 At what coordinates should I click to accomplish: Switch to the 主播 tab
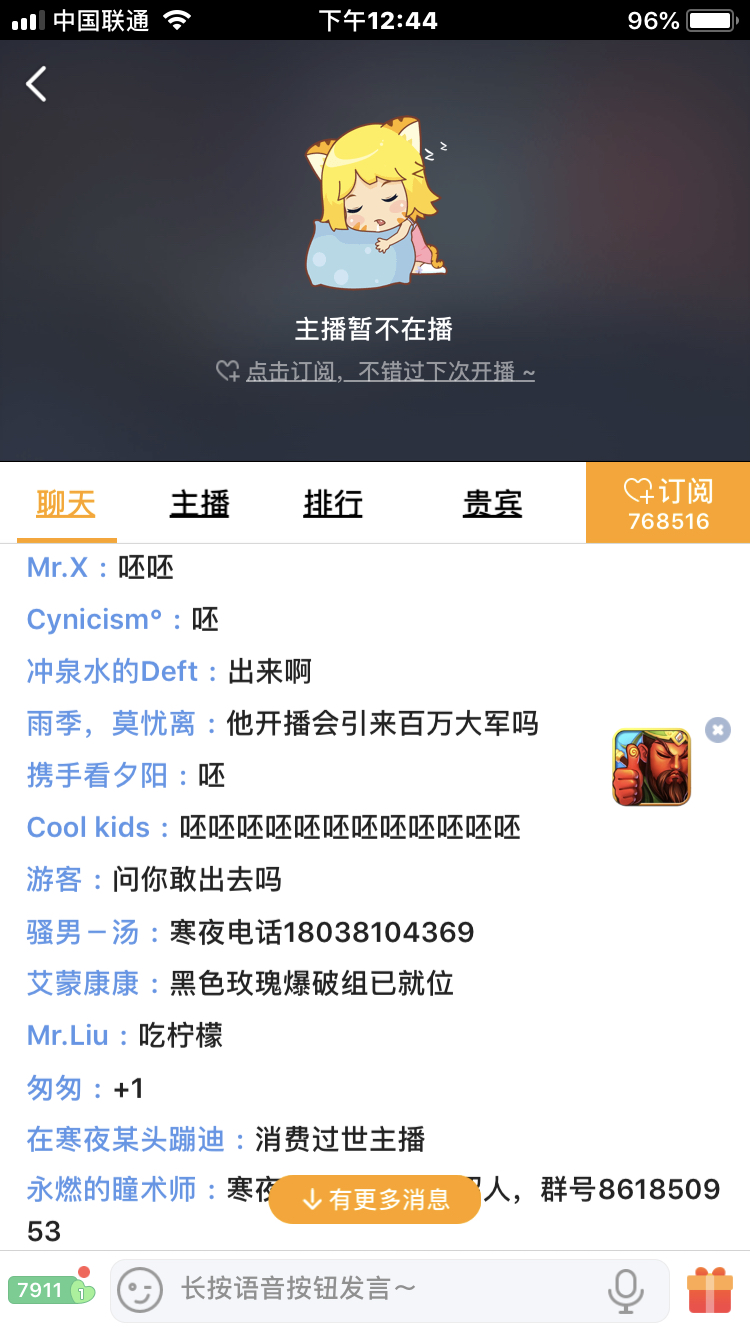pos(199,504)
